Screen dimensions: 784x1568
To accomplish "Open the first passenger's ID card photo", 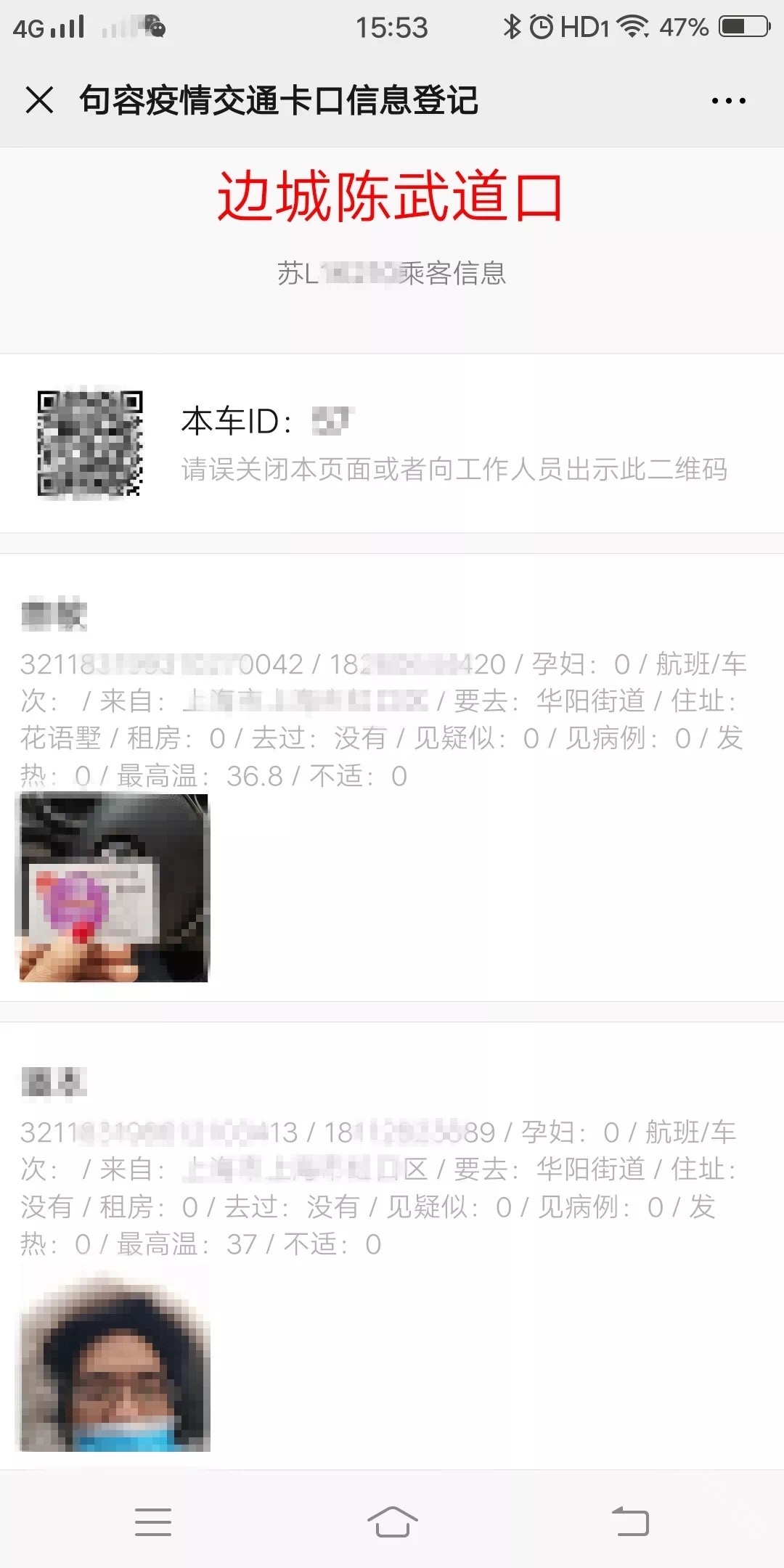I will coord(114,887).
